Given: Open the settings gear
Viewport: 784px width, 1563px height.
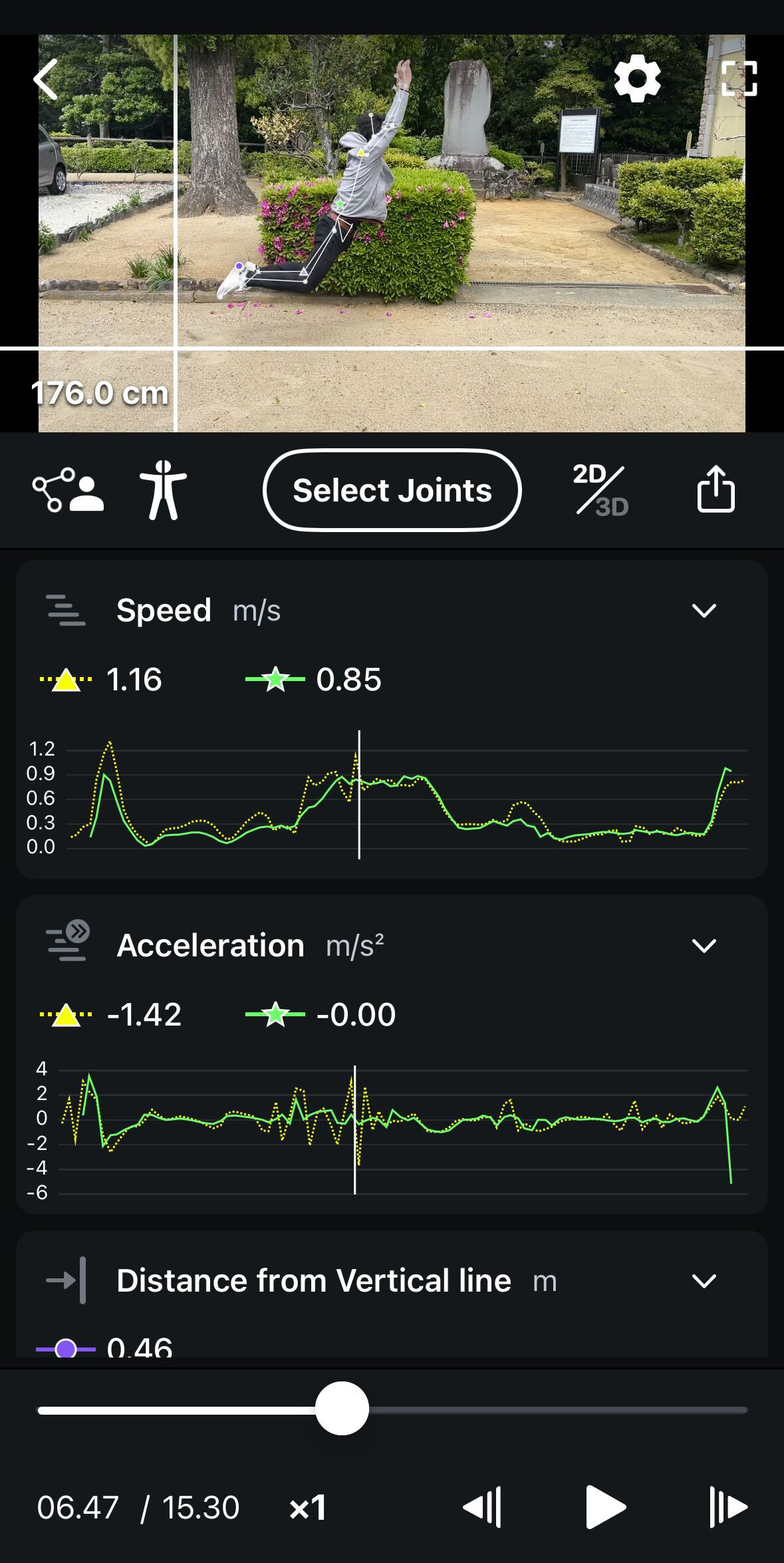Looking at the screenshot, I should pyautogui.click(x=637, y=79).
